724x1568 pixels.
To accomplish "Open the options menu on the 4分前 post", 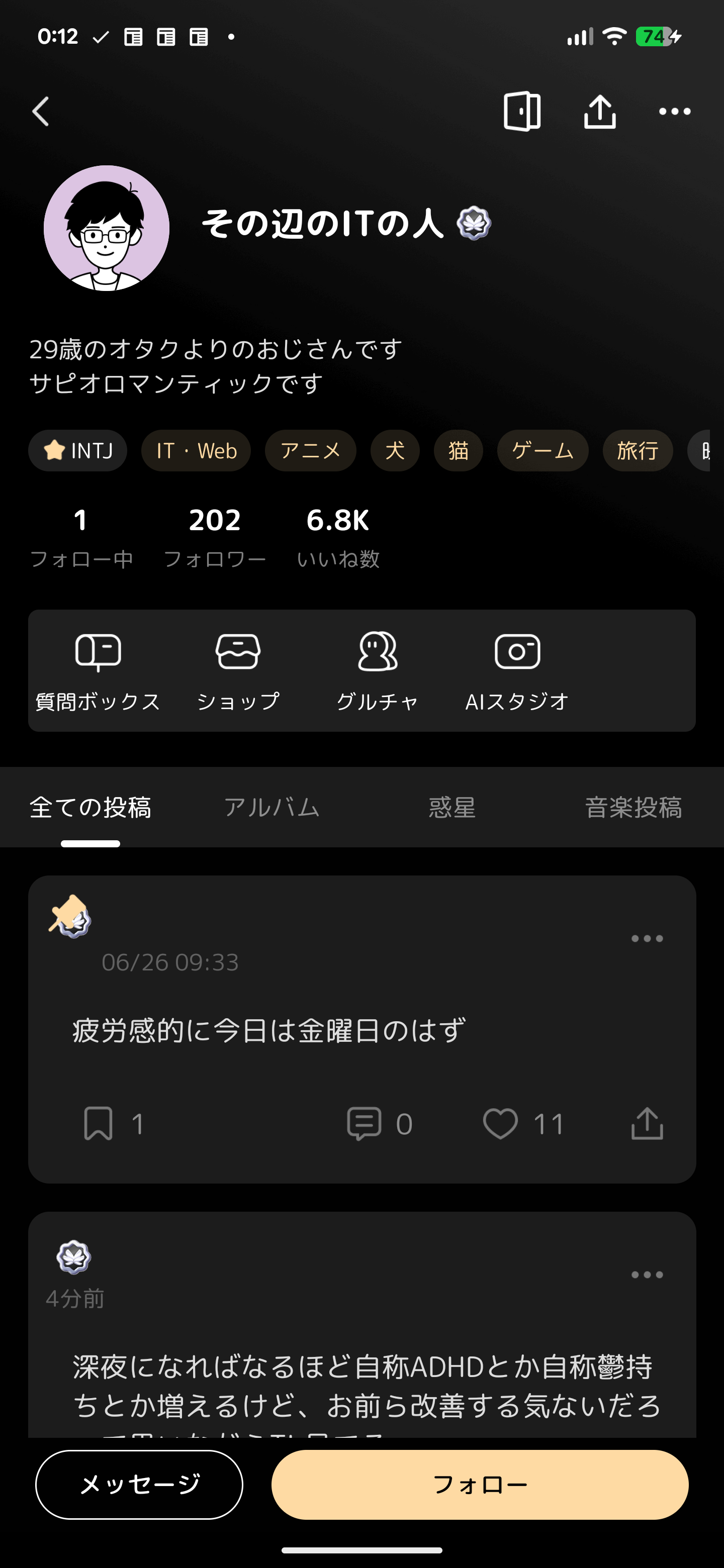I will [647, 1275].
